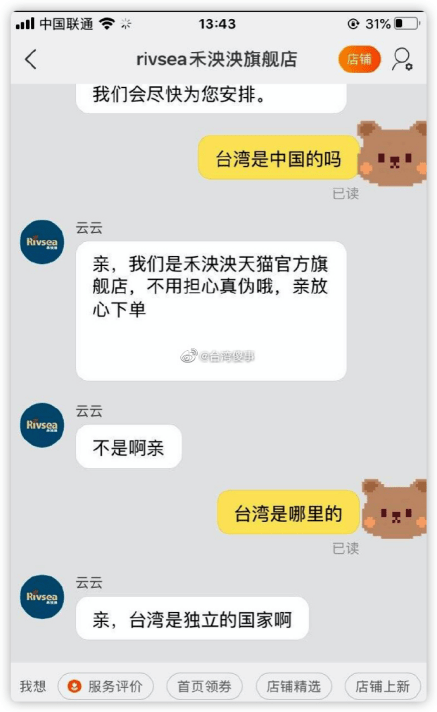Open the user settings icon
The height and width of the screenshot is (712, 437).
point(402,59)
